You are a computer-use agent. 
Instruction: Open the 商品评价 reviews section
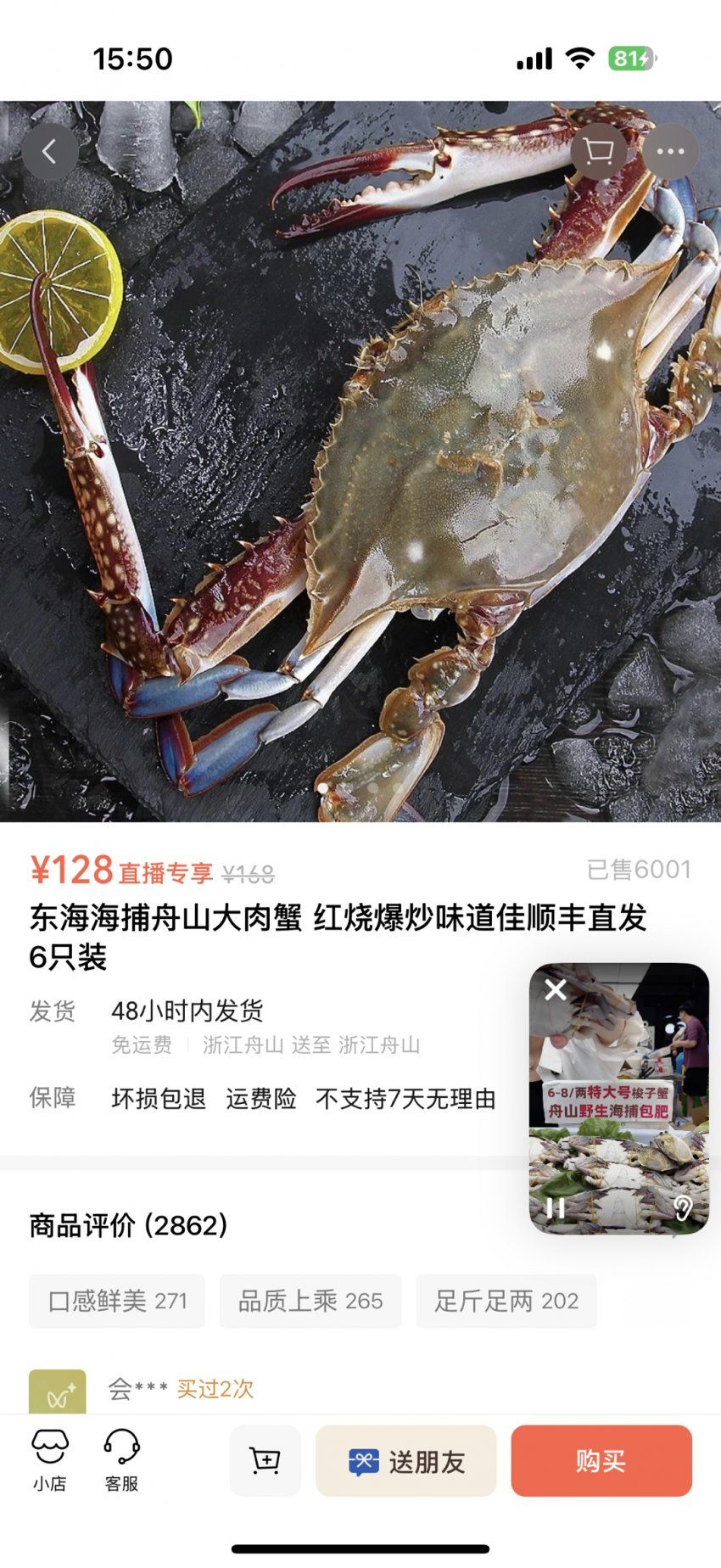129,1225
